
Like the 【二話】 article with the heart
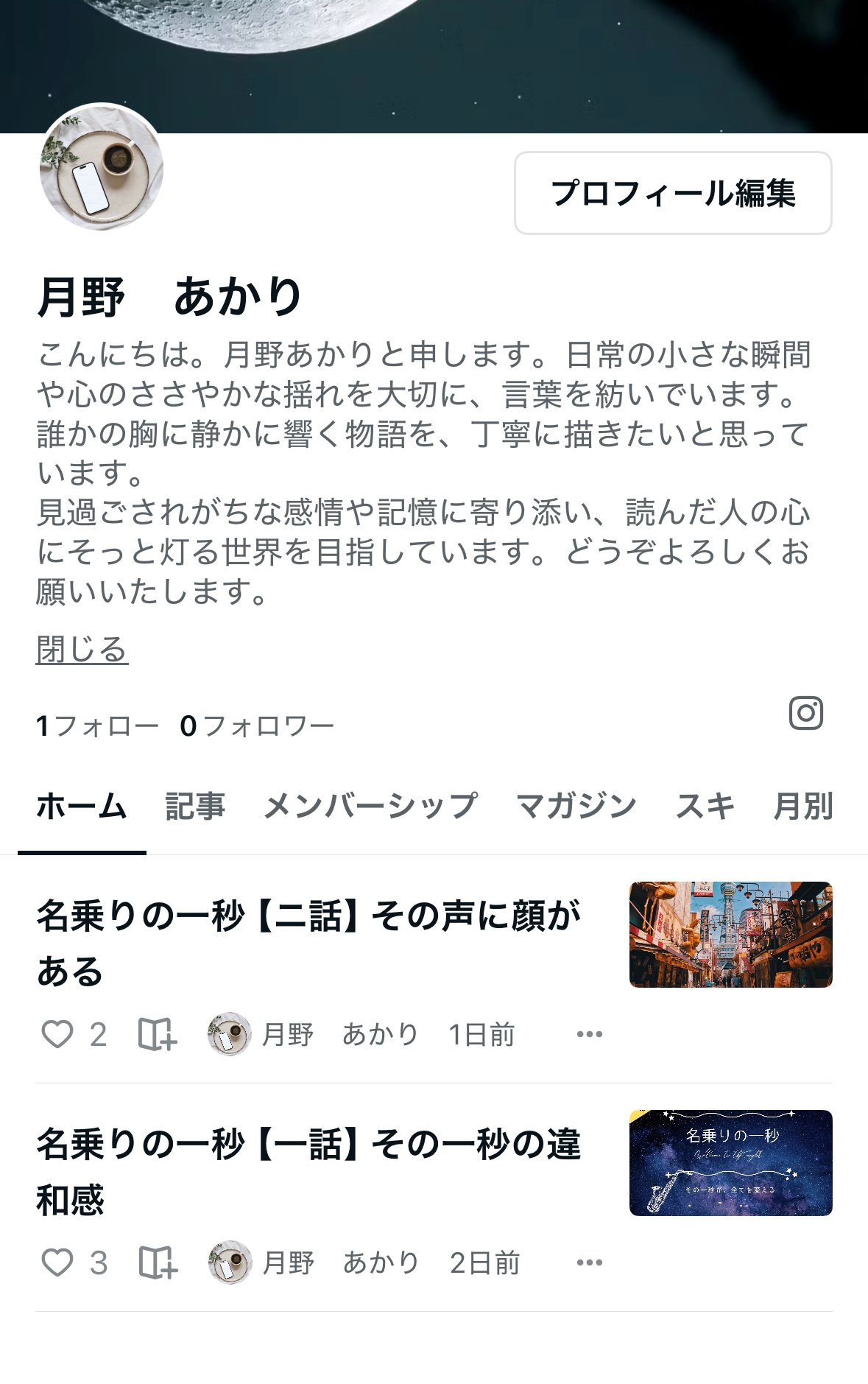[57, 1034]
